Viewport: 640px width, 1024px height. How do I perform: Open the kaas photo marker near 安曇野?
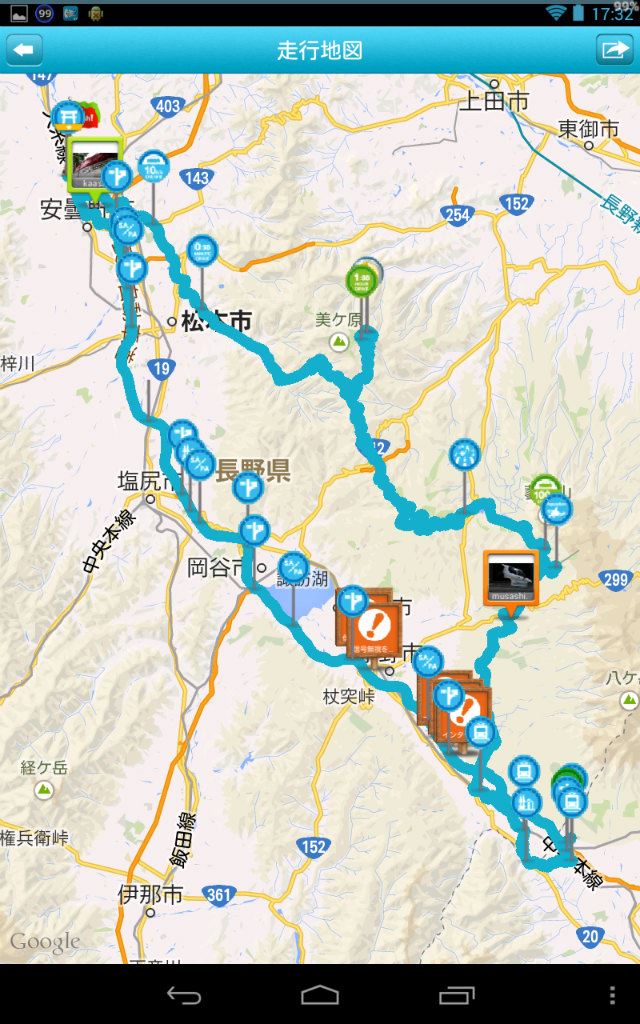95,166
